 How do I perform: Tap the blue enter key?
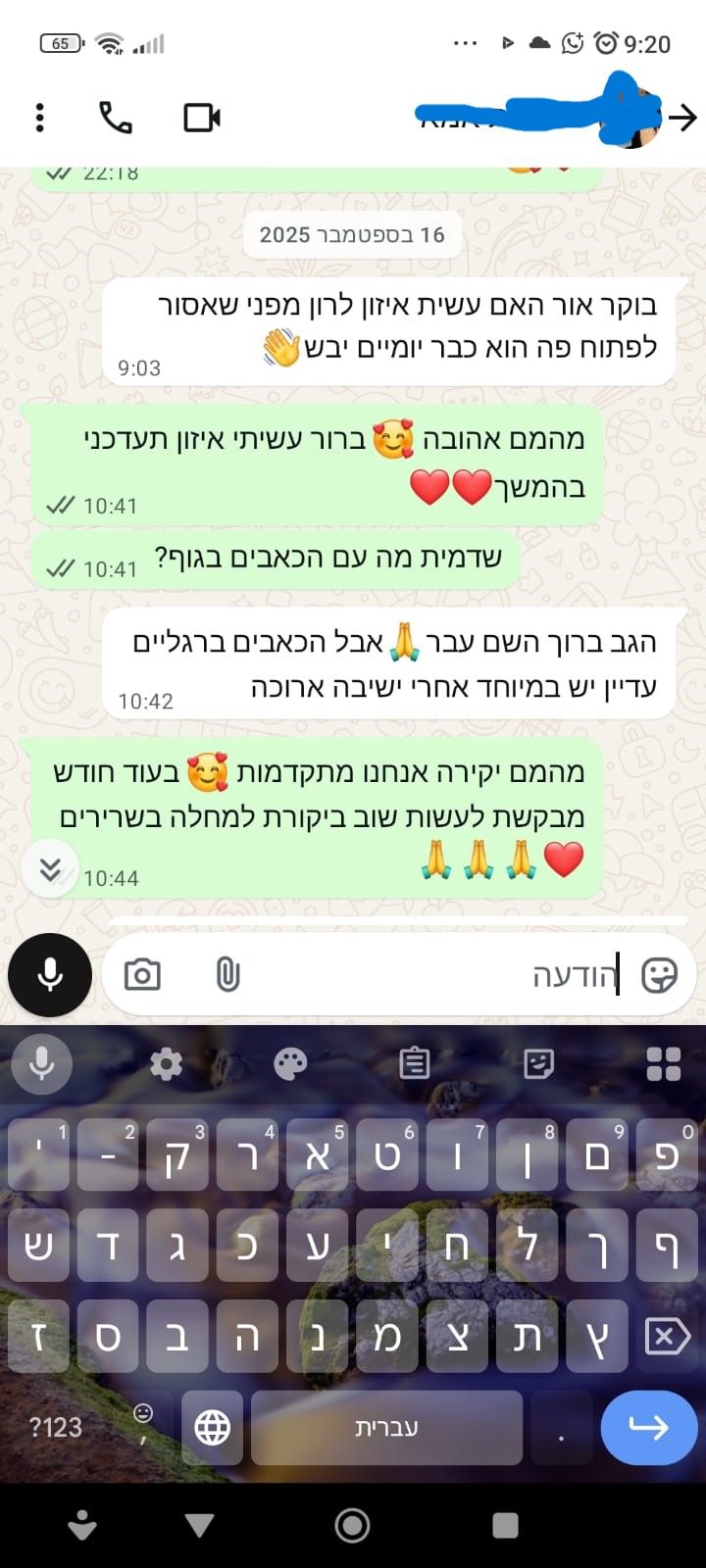click(648, 1428)
